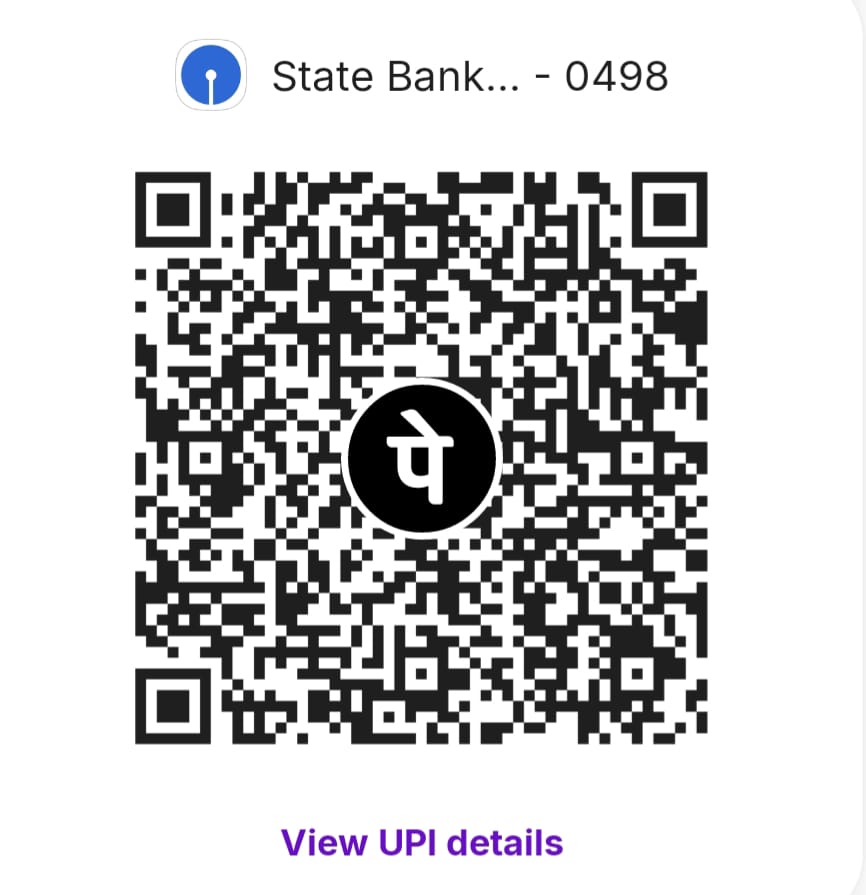
Task: Open View UPI details link
Action: [x=422, y=842]
